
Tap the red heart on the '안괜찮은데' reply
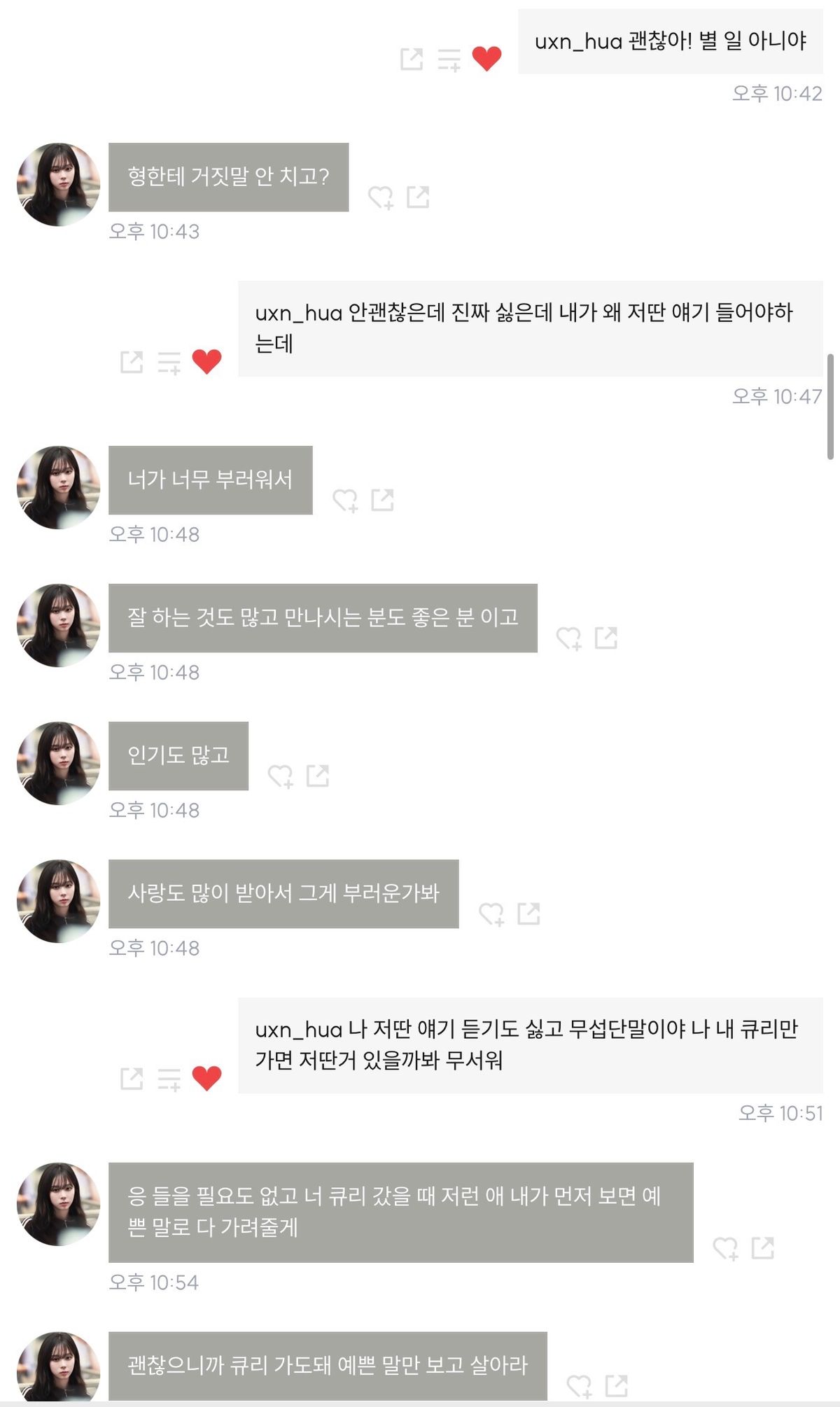206,361
